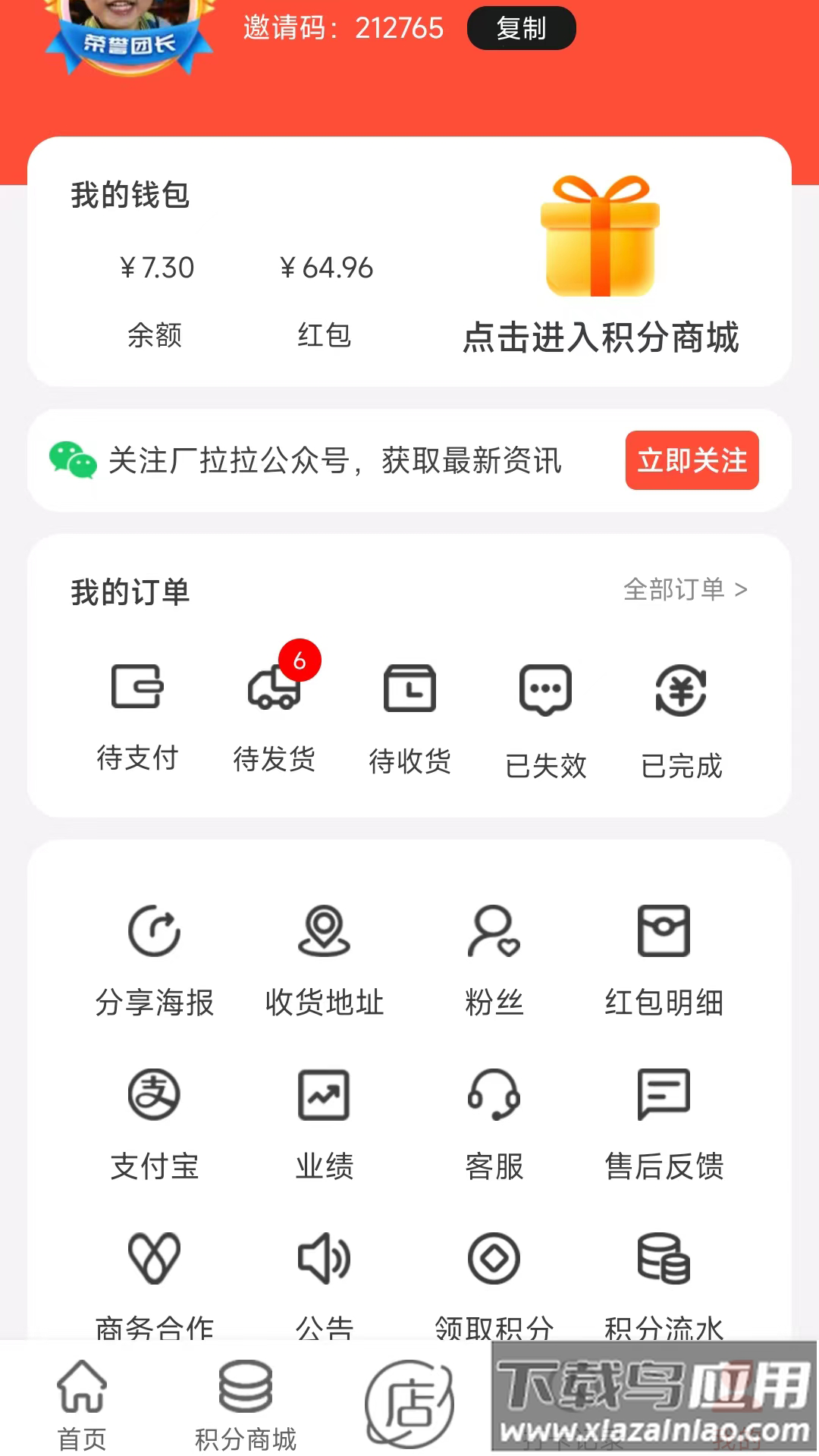
Task: Tap 复制 to copy invitation code
Action: (x=521, y=27)
